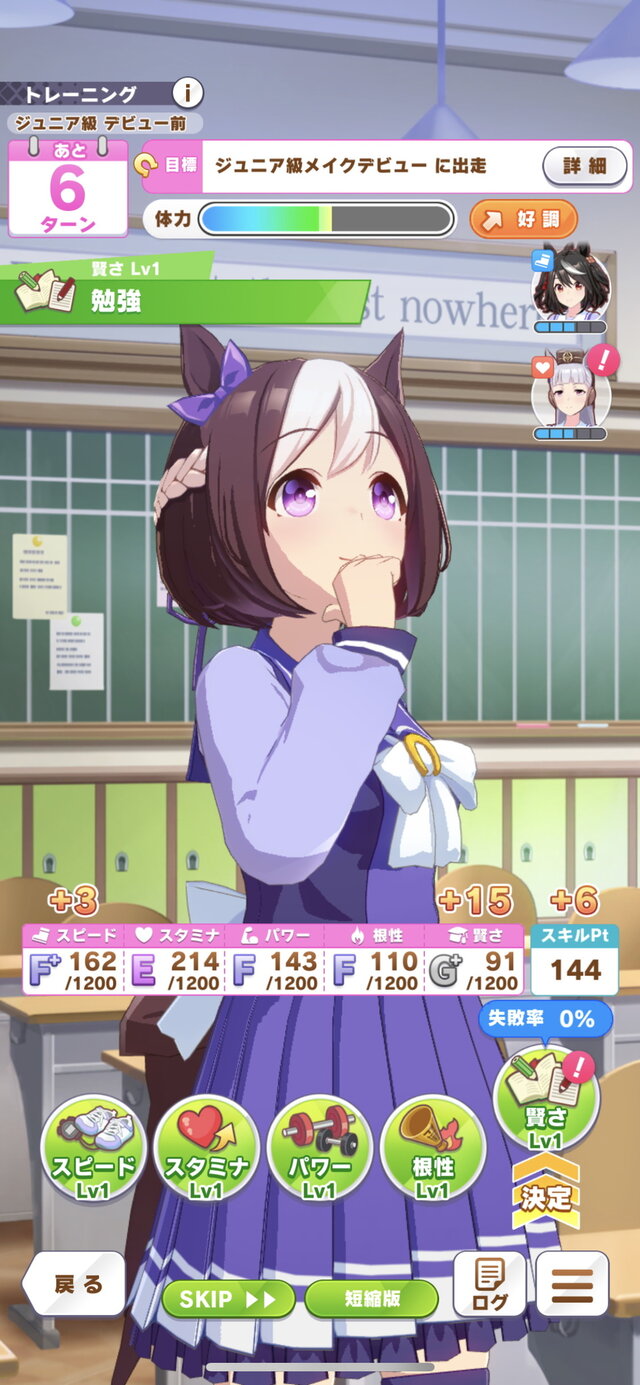Viewport: 640px width, 1385px height.
Task: Choose the パワー Lv1 training
Action: point(320,1148)
